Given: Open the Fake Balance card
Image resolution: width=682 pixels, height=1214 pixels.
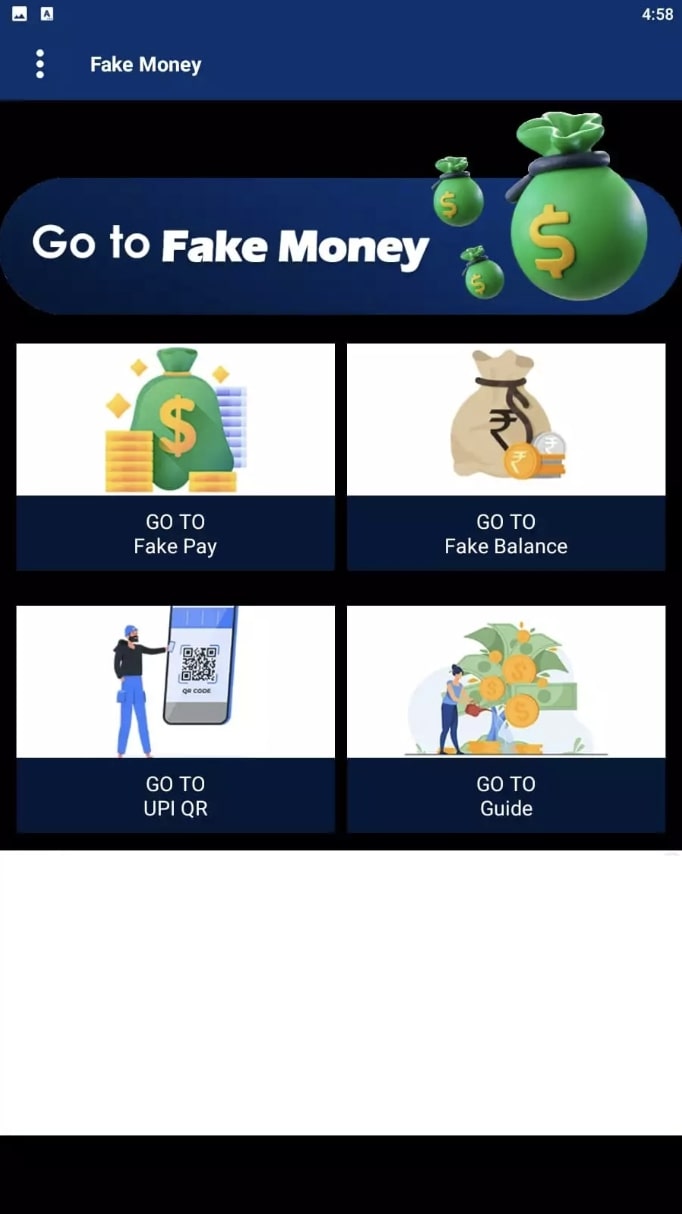Looking at the screenshot, I should pos(505,457).
